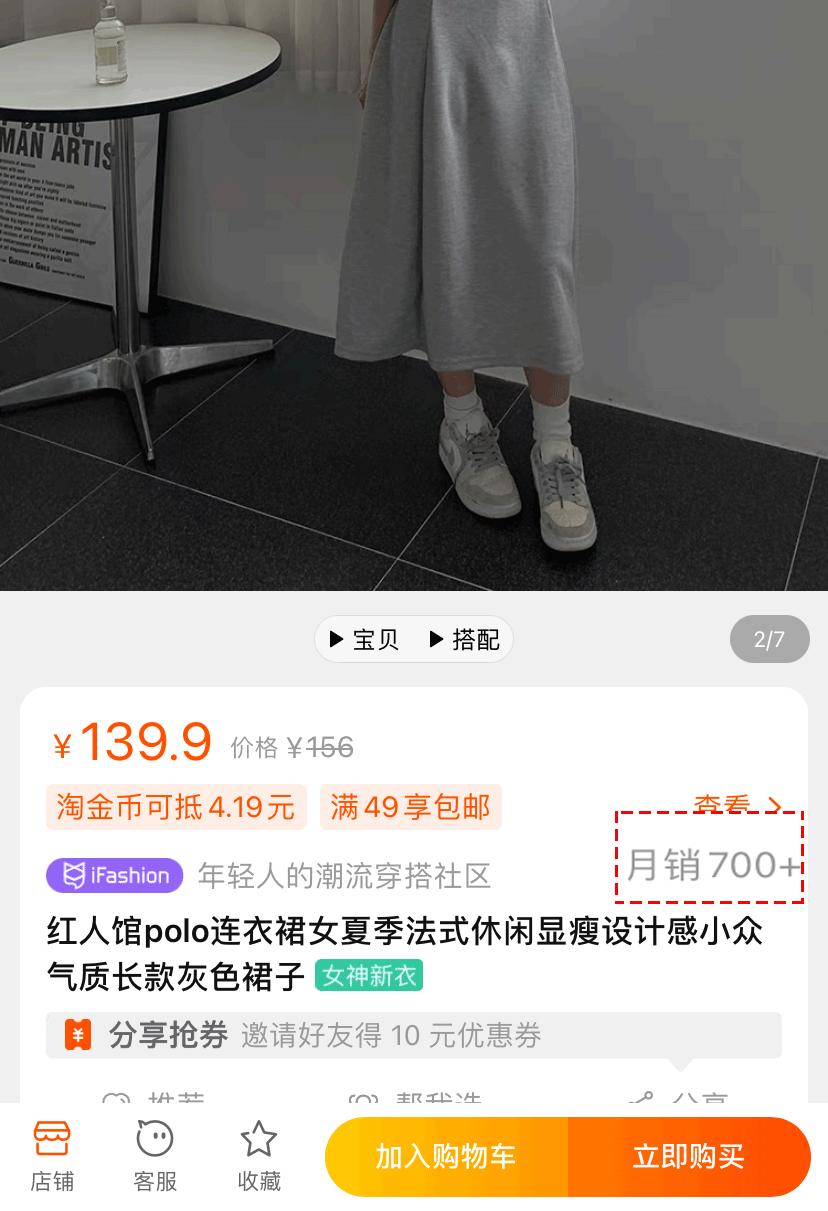The height and width of the screenshot is (1211, 828).
Task: Open customer service via the 客服 icon
Action: [154, 1139]
